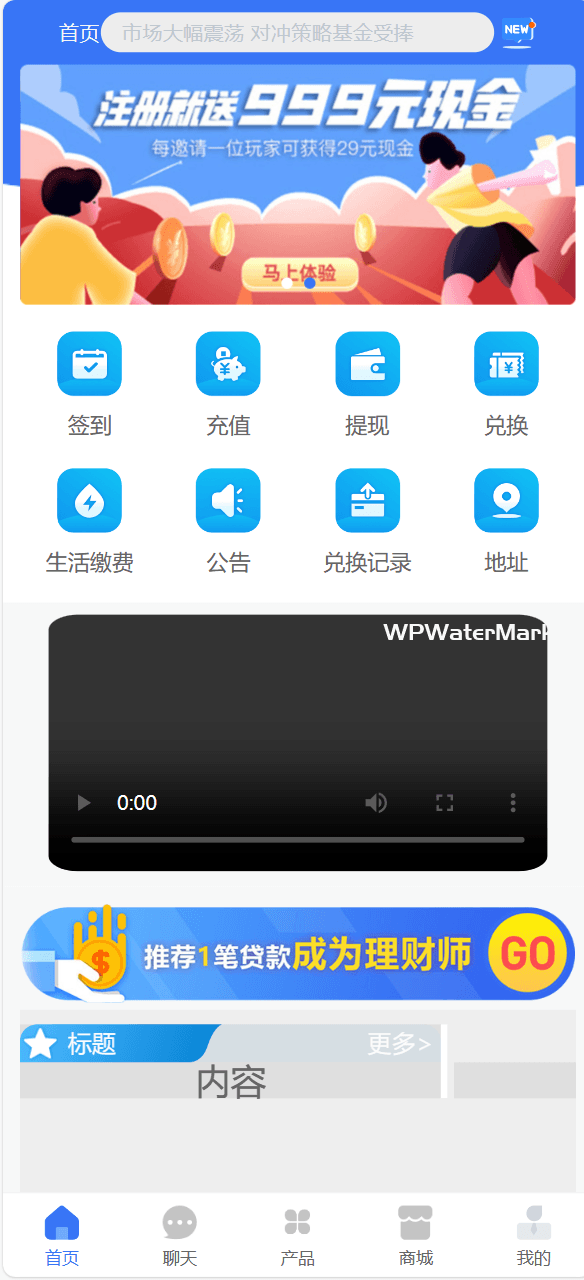Switch to the 商城 tab
The image size is (584, 1280).
coord(416,1236)
